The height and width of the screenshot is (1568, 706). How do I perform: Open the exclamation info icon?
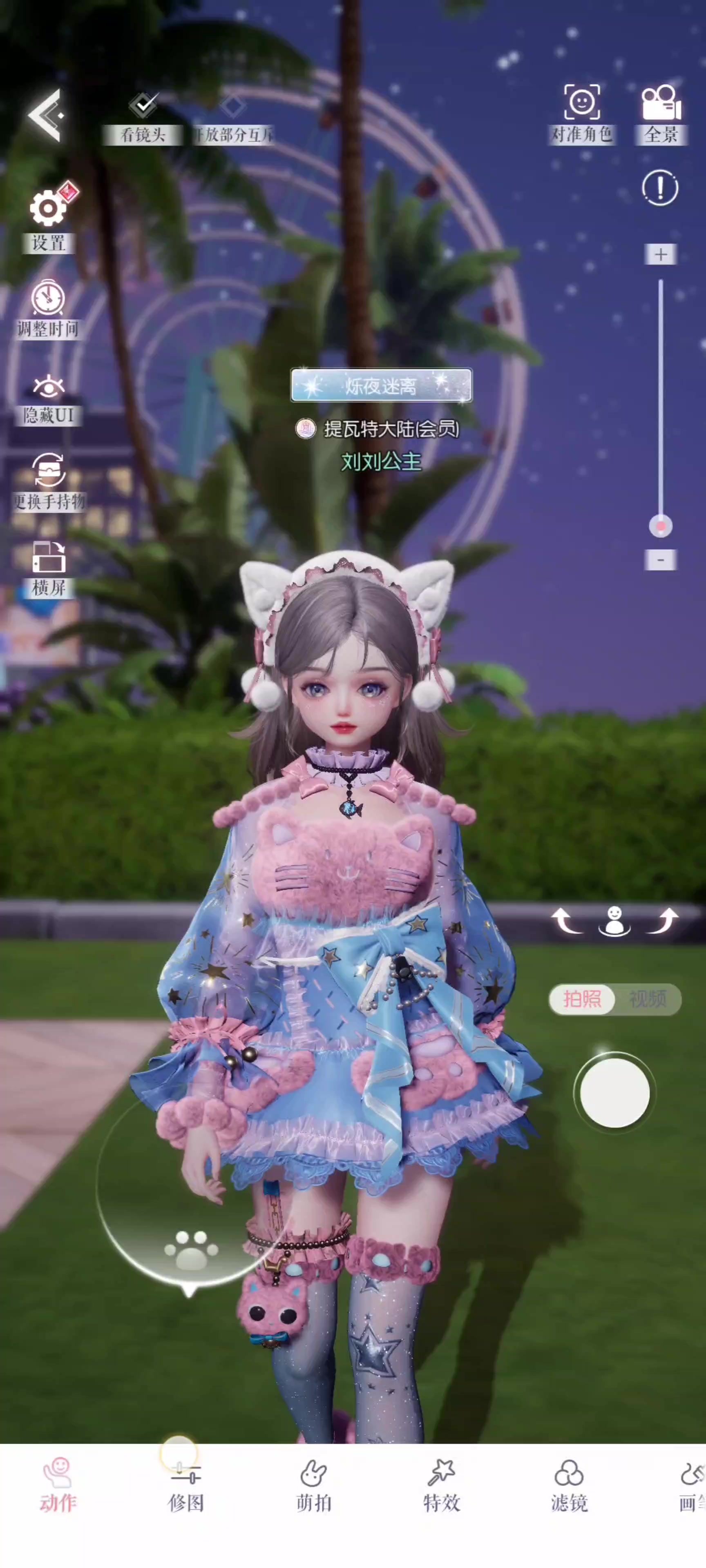660,187
